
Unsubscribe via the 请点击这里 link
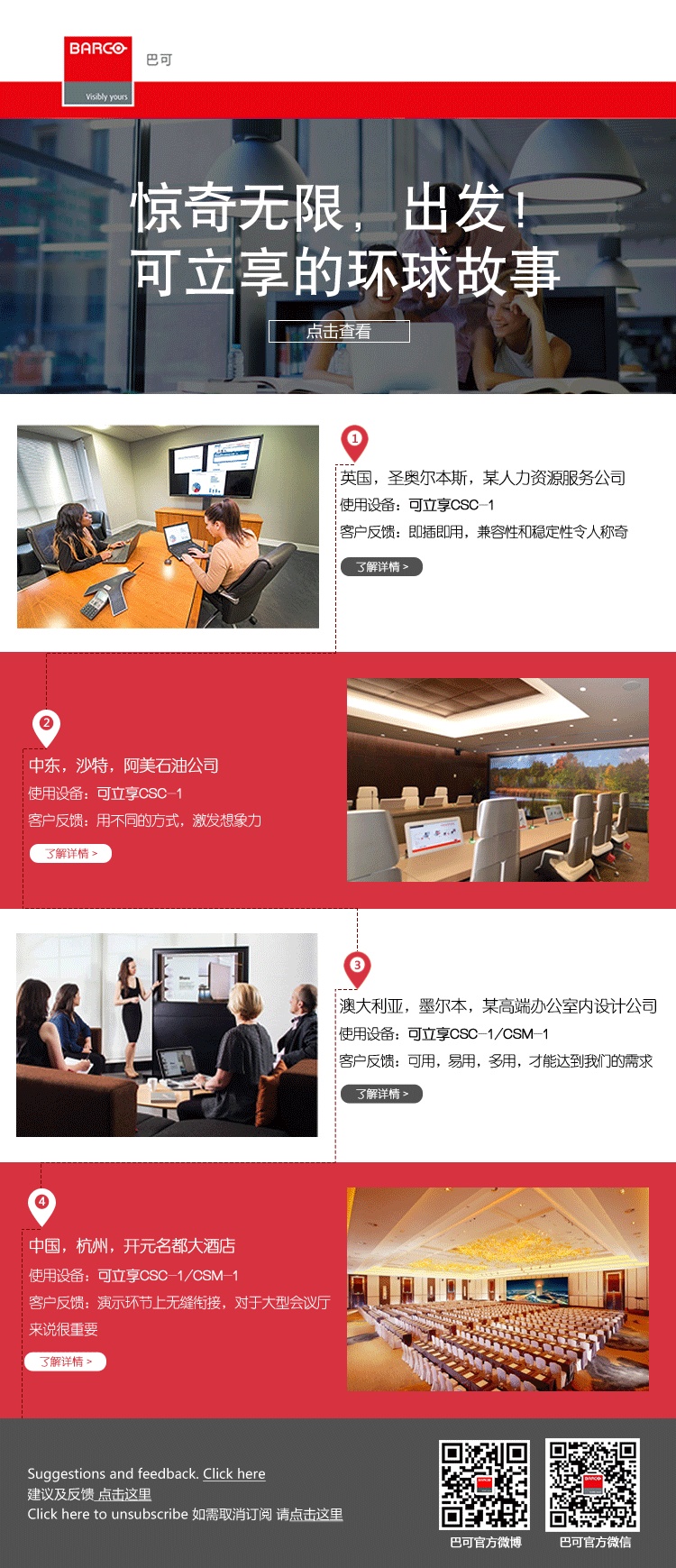point(309,1514)
